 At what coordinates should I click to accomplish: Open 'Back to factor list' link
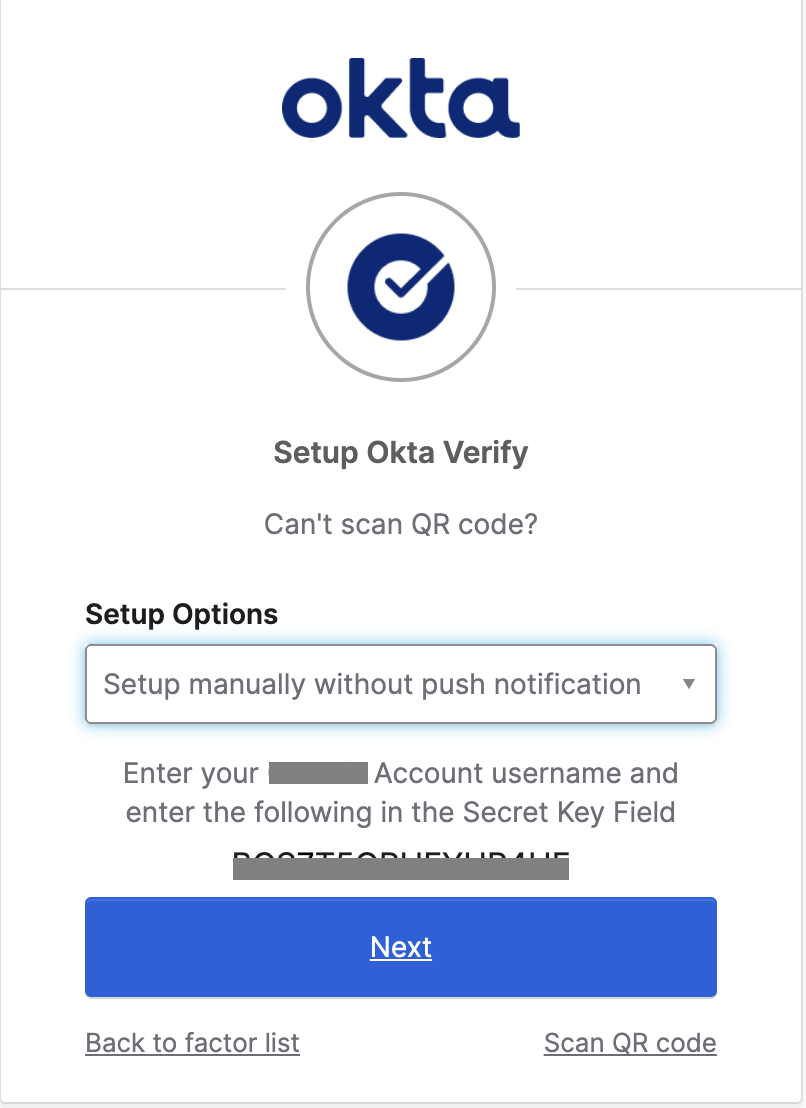click(x=192, y=1043)
